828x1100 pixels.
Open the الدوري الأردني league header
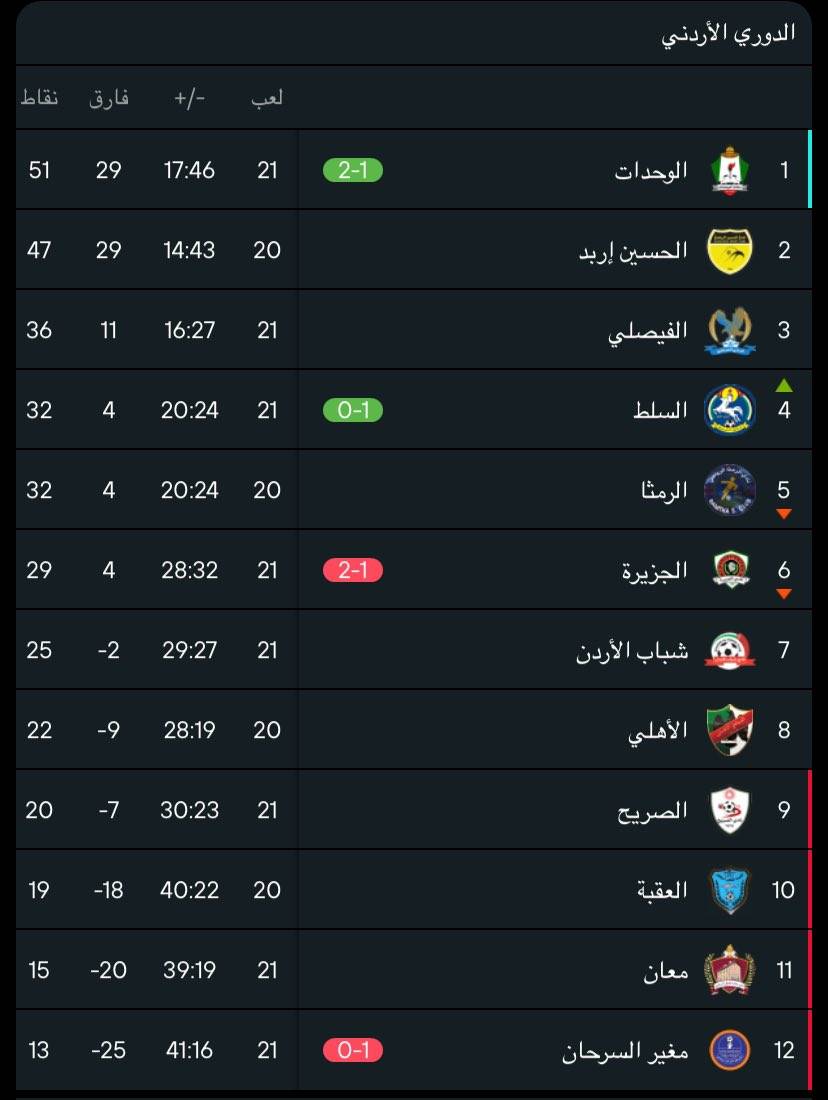click(x=729, y=33)
